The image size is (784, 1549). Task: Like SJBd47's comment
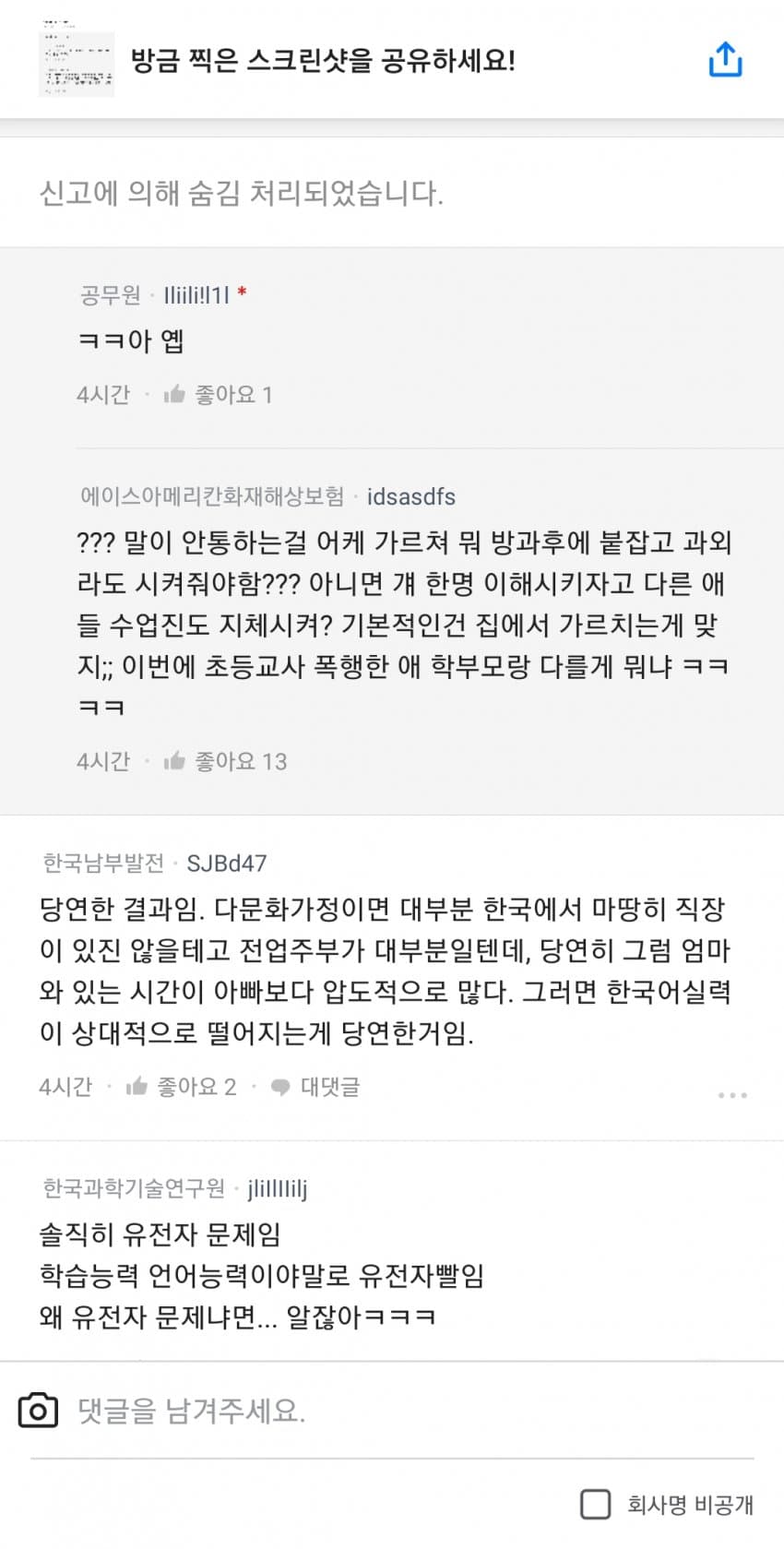(182, 1087)
